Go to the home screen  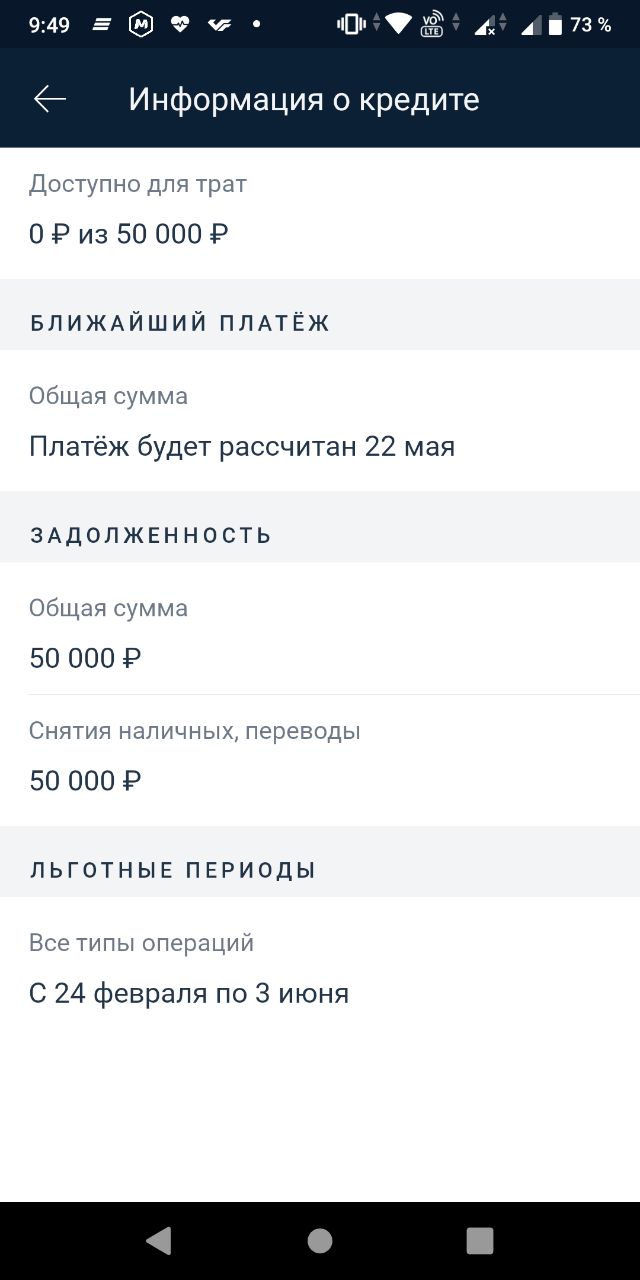(320, 1241)
